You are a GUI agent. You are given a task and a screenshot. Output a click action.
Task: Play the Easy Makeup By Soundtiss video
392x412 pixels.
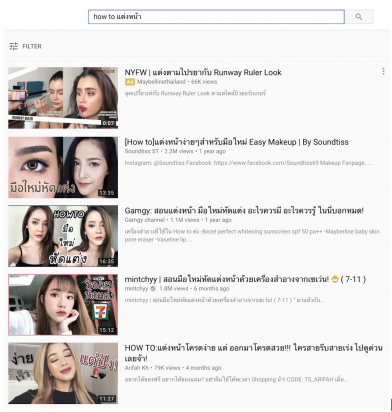click(236, 142)
